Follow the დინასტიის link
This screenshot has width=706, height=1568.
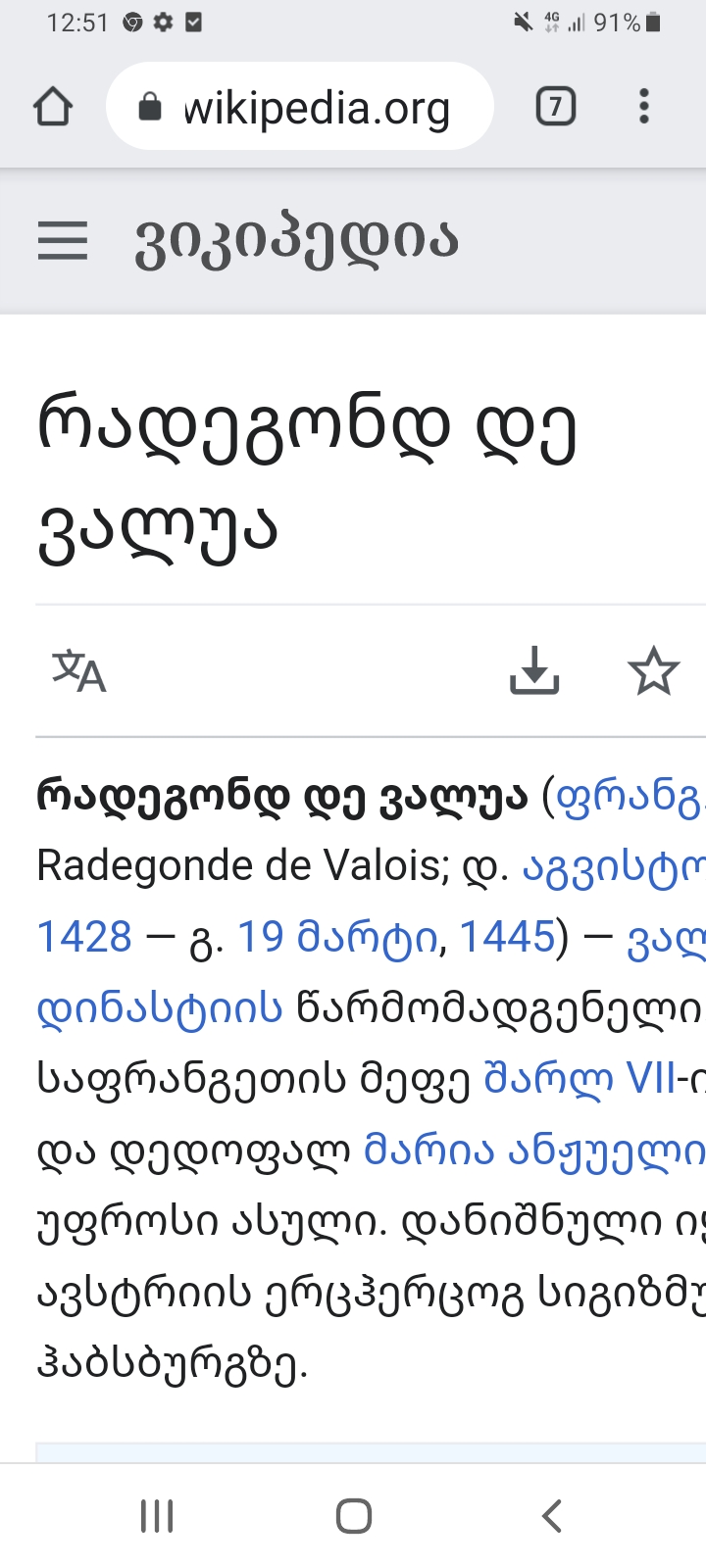(159, 1007)
